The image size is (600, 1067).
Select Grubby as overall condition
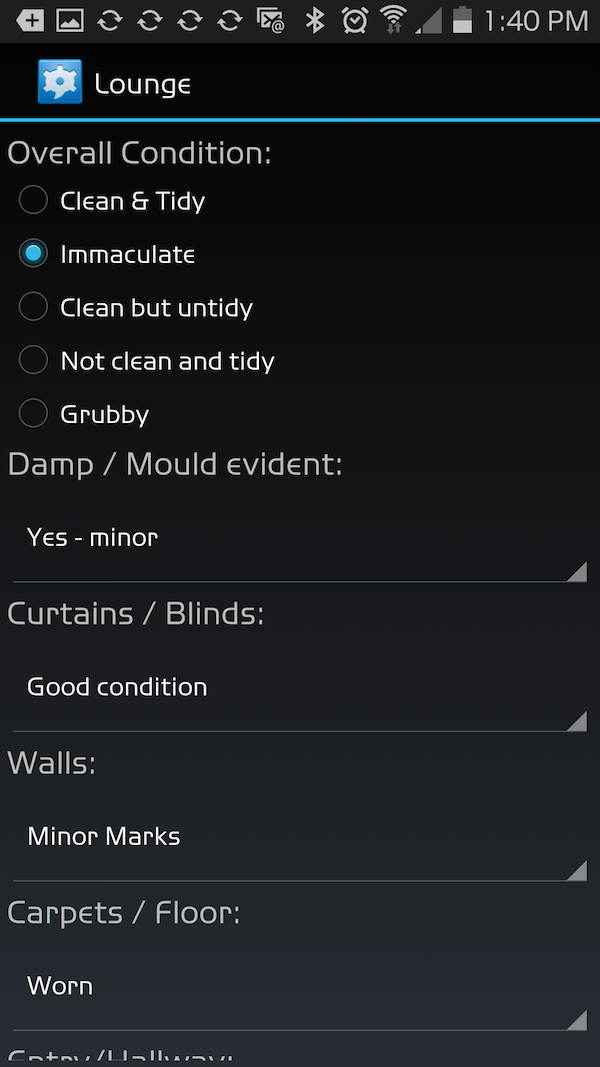(34, 414)
